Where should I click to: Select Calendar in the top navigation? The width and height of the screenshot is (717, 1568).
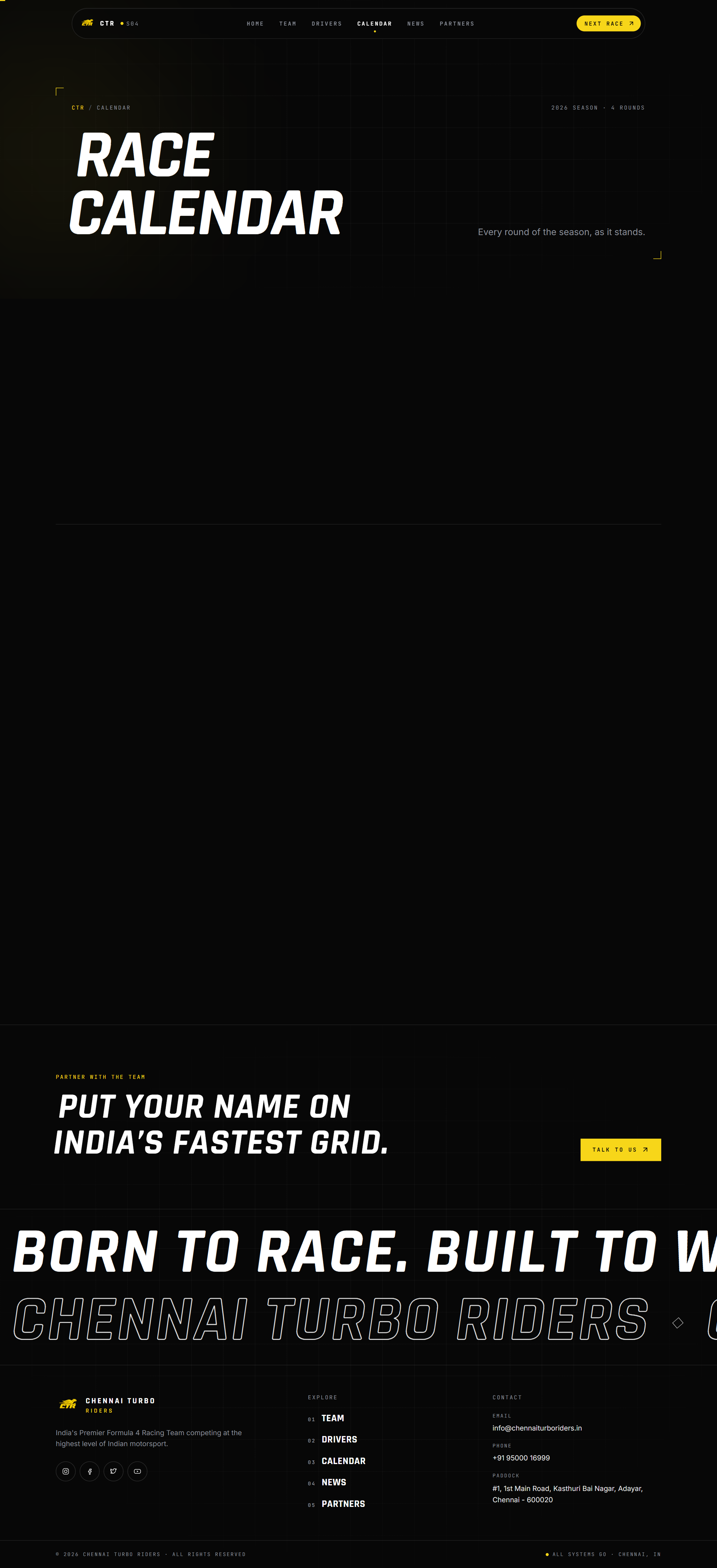coord(374,24)
